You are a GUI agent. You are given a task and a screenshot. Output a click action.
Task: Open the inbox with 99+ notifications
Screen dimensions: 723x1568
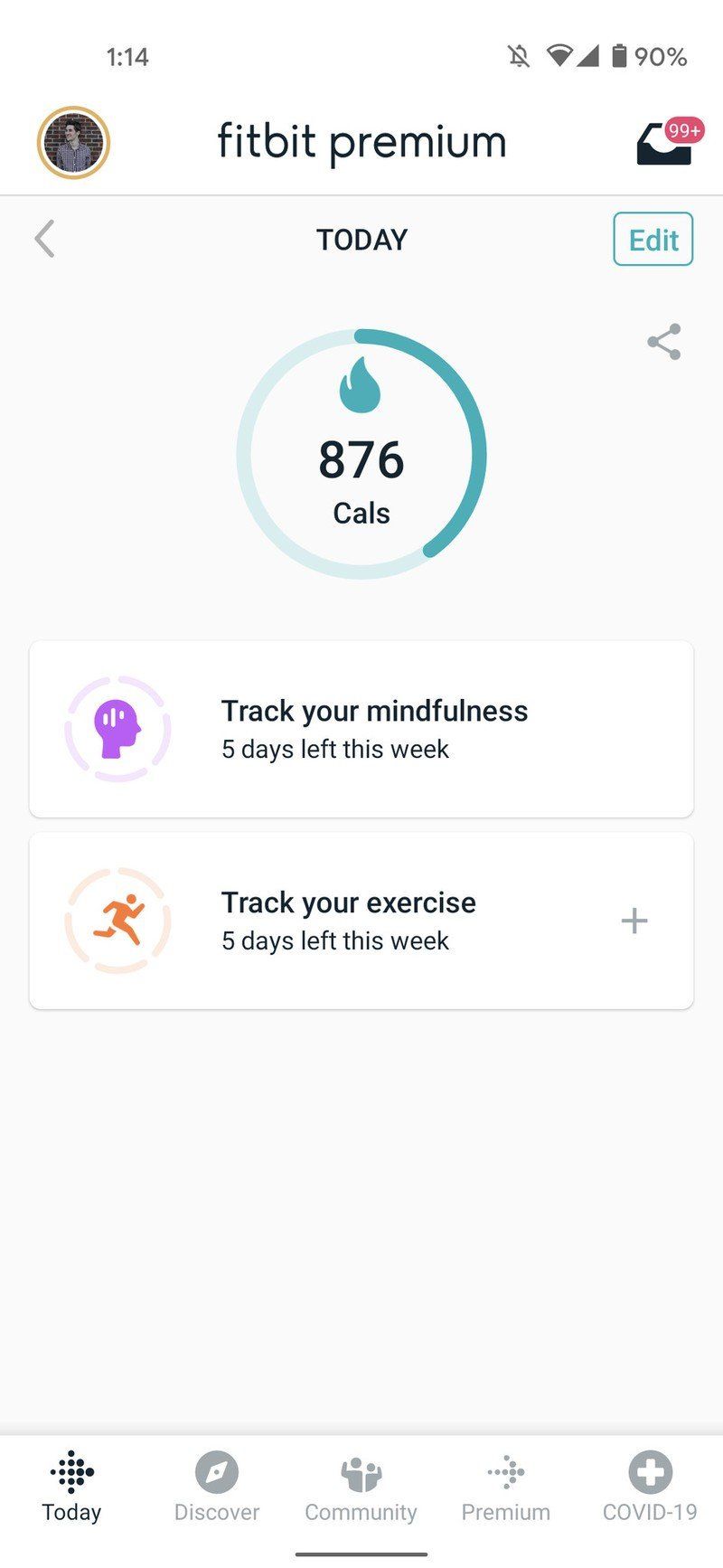(x=664, y=145)
